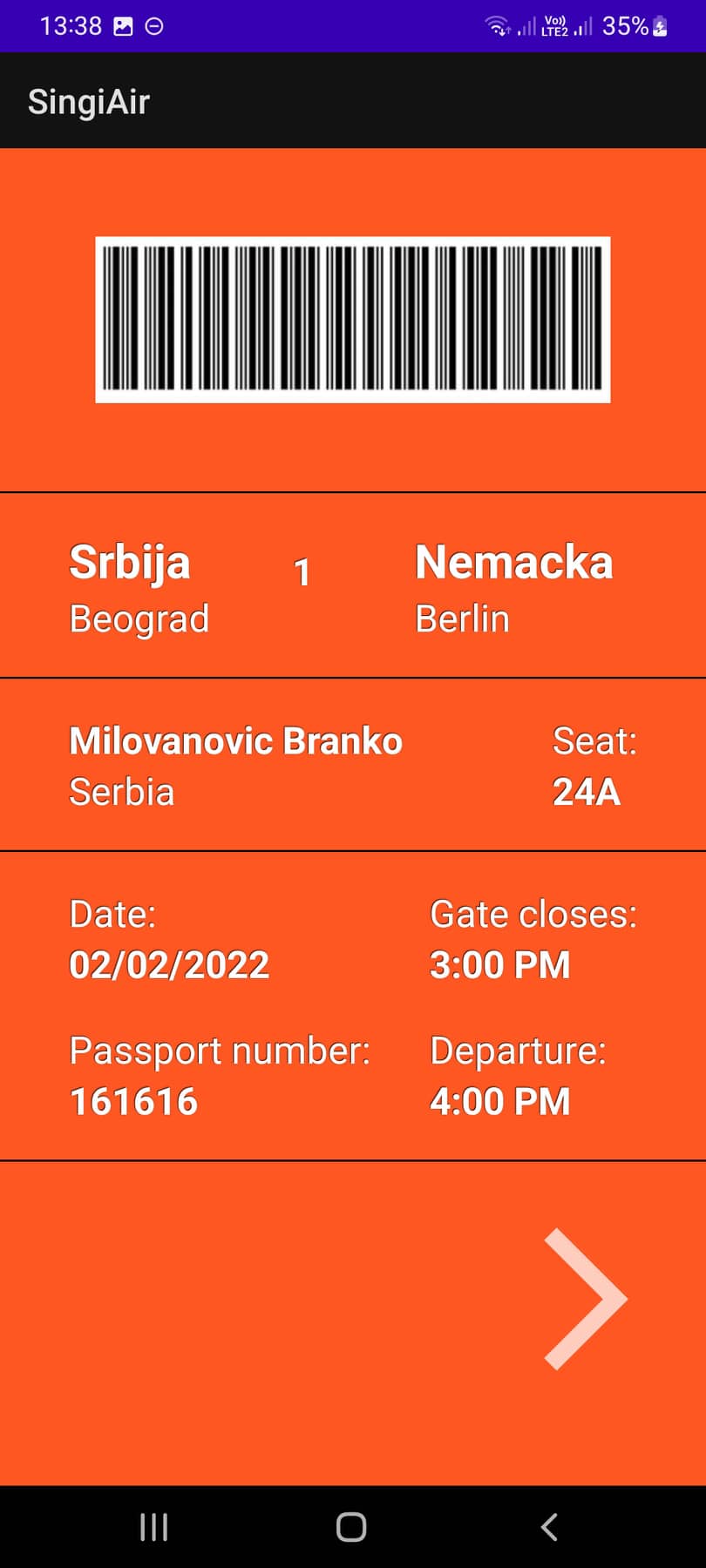
Task: Tap the boarding pass barcode
Action: click(x=353, y=318)
